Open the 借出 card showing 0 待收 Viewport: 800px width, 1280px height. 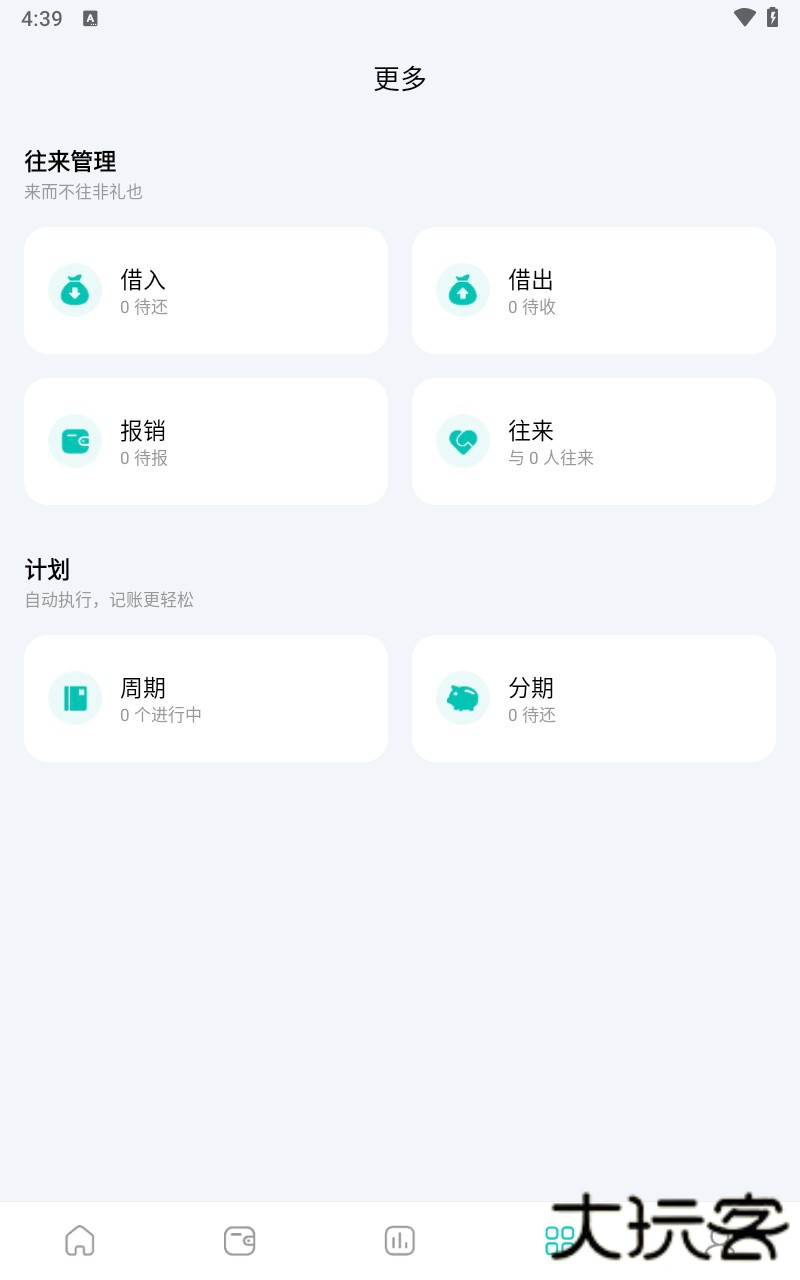tap(593, 289)
